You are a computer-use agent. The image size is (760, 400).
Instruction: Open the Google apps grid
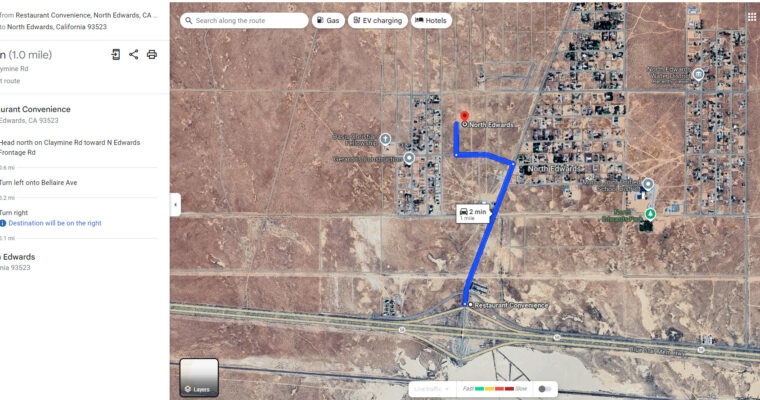[751, 17]
